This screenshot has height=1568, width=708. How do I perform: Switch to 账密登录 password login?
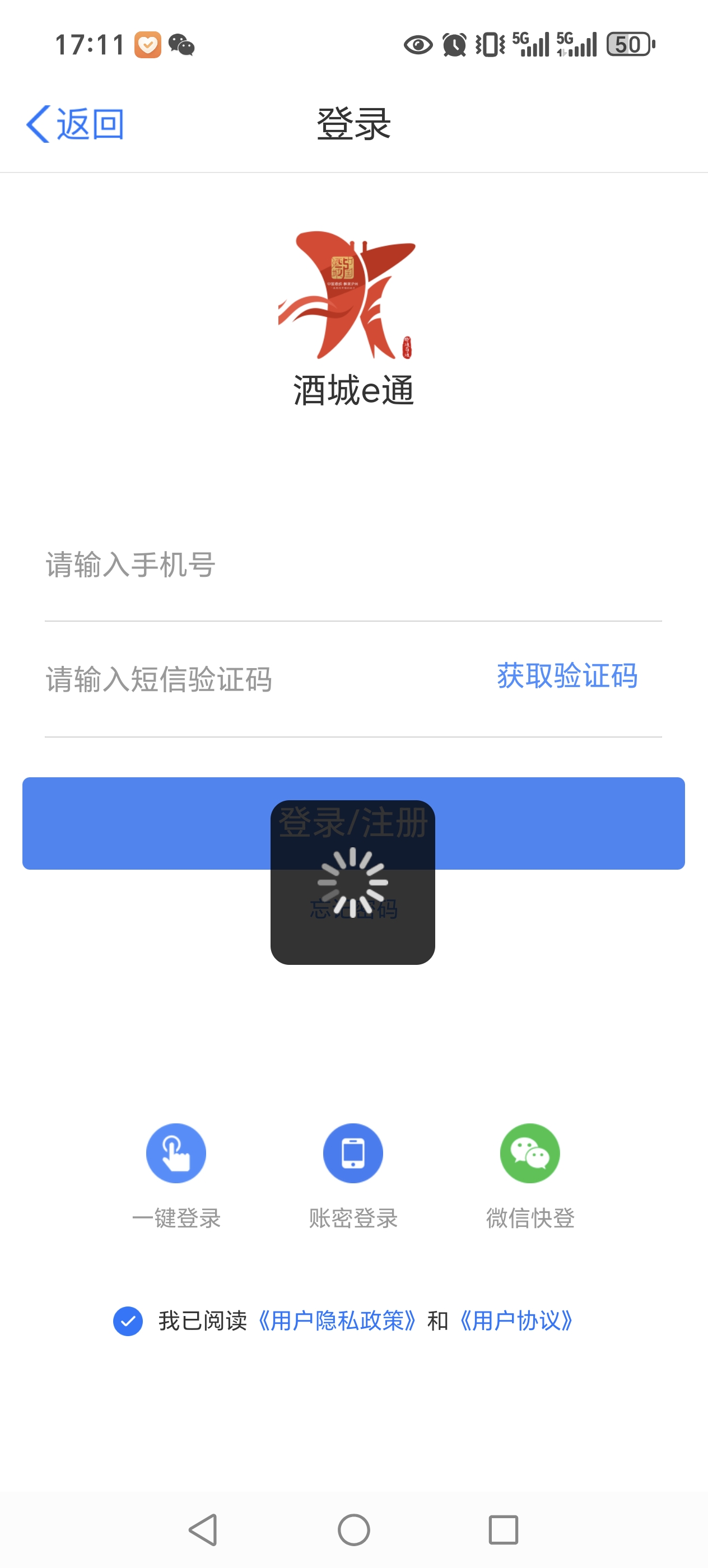(353, 1154)
